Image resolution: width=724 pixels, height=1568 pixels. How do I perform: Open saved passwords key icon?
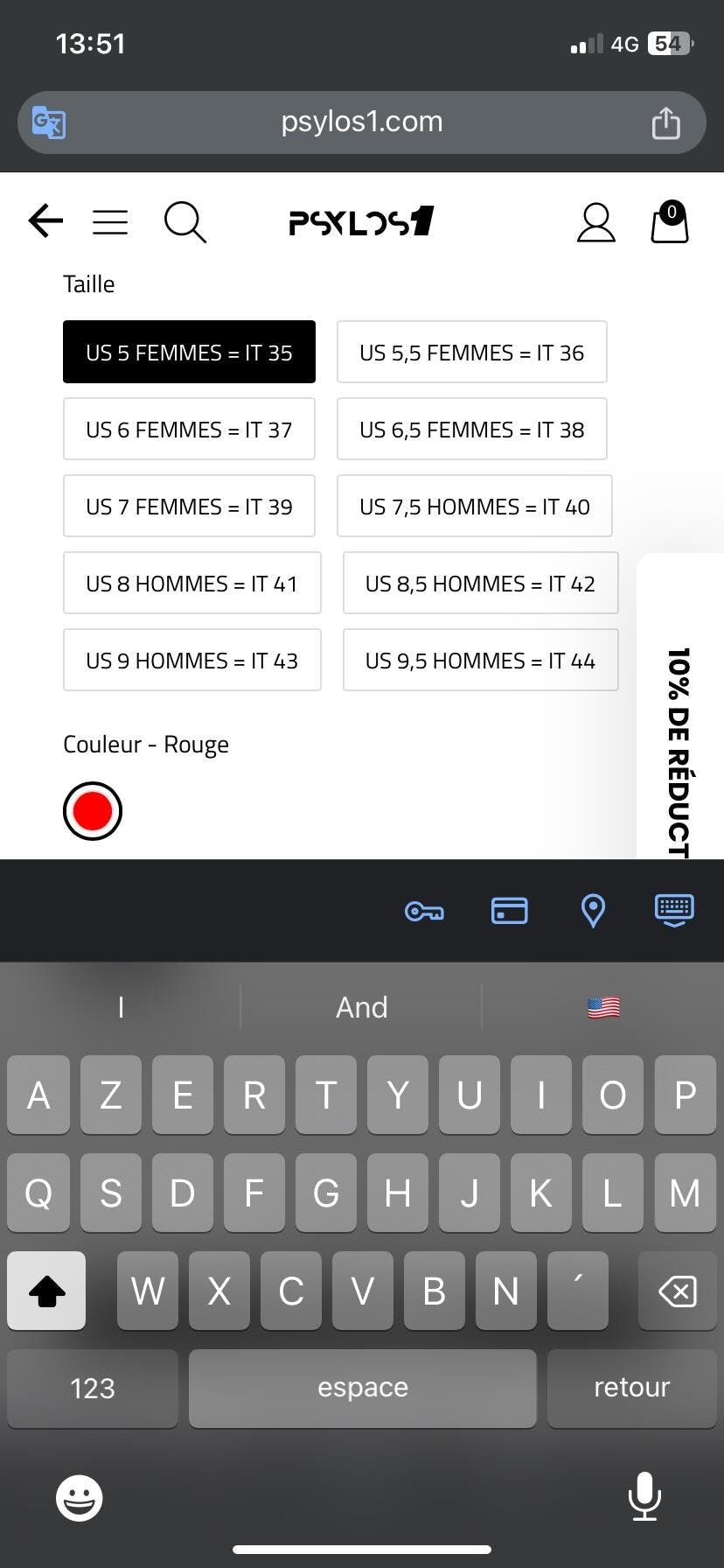point(424,912)
